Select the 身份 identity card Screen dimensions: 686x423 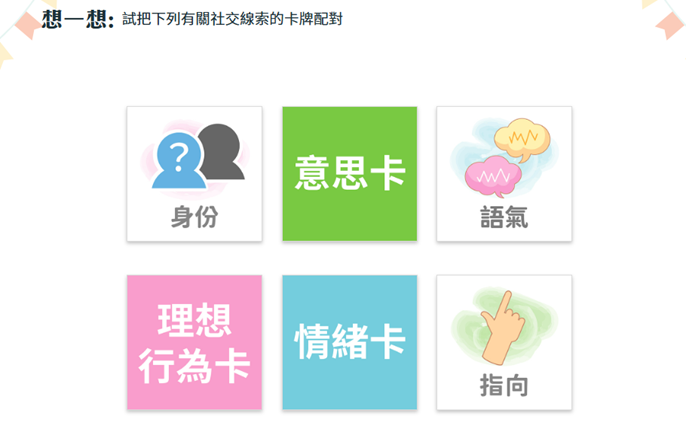click(x=194, y=174)
